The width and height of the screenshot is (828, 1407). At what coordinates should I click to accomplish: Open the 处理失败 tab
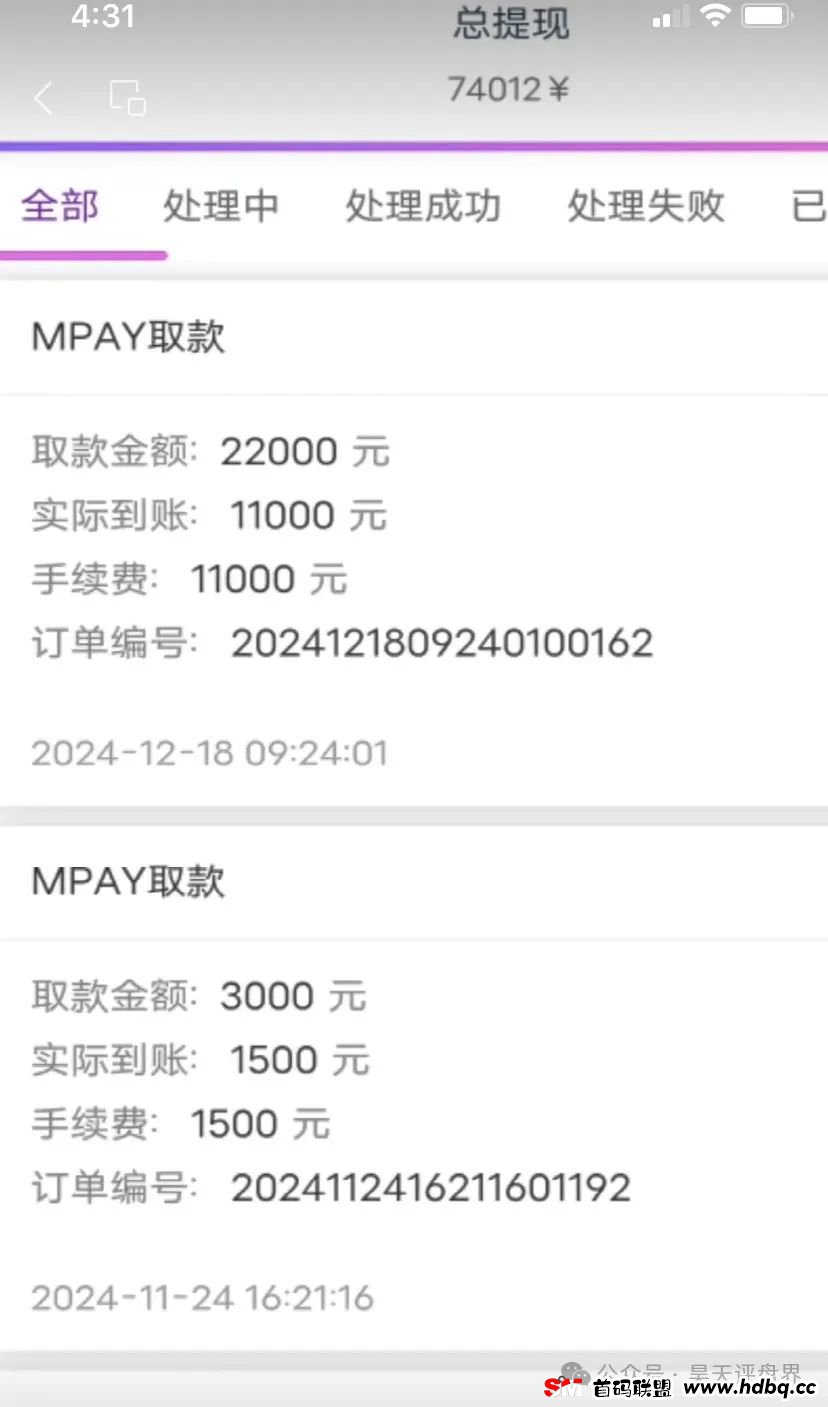tap(646, 206)
